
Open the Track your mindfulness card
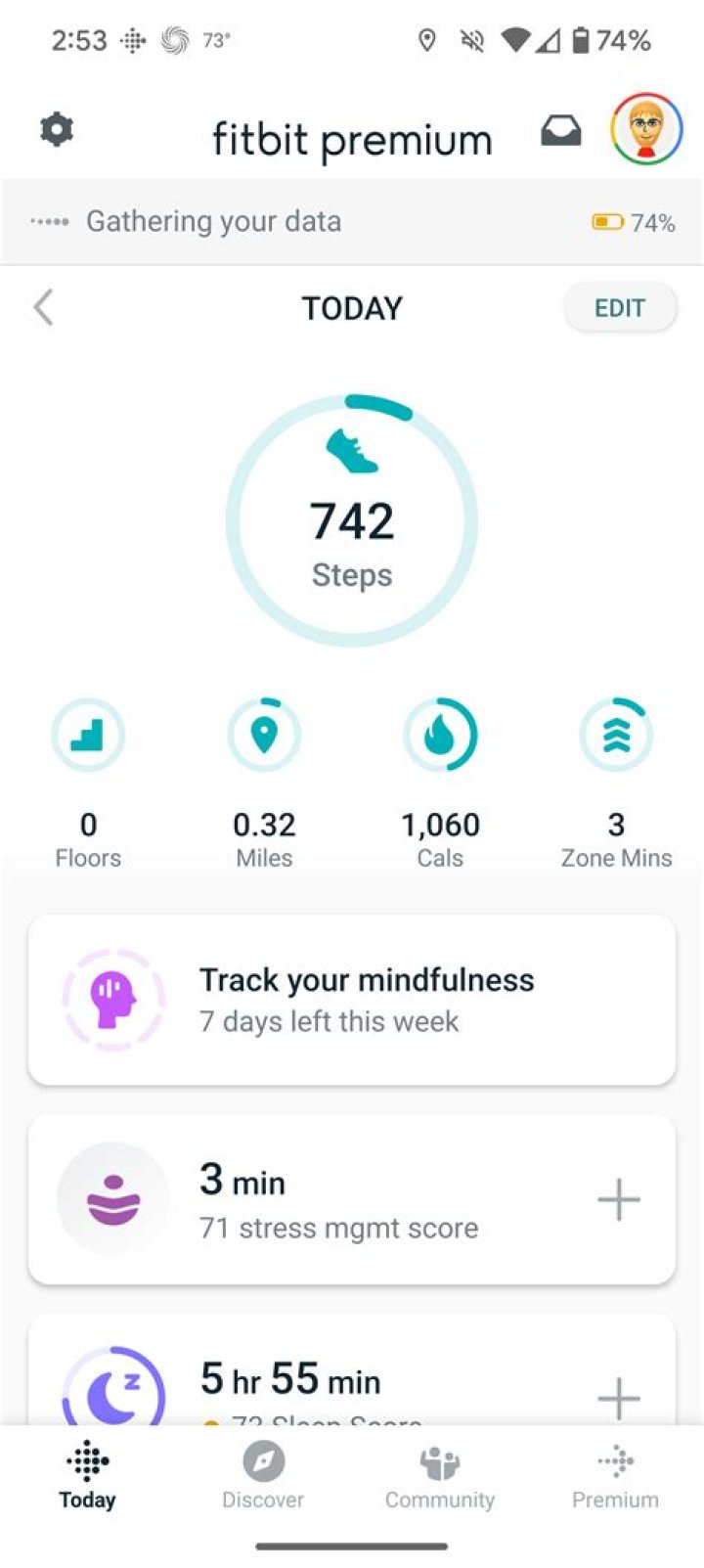click(x=352, y=1000)
